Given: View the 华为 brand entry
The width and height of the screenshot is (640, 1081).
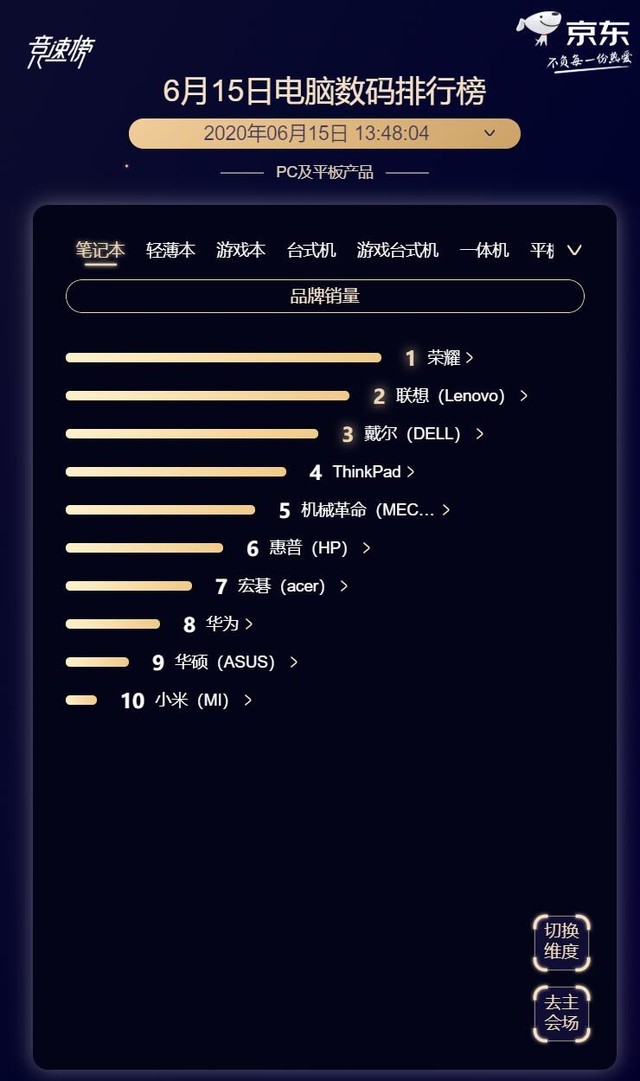Looking at the screenshot, I should point(223,624).
